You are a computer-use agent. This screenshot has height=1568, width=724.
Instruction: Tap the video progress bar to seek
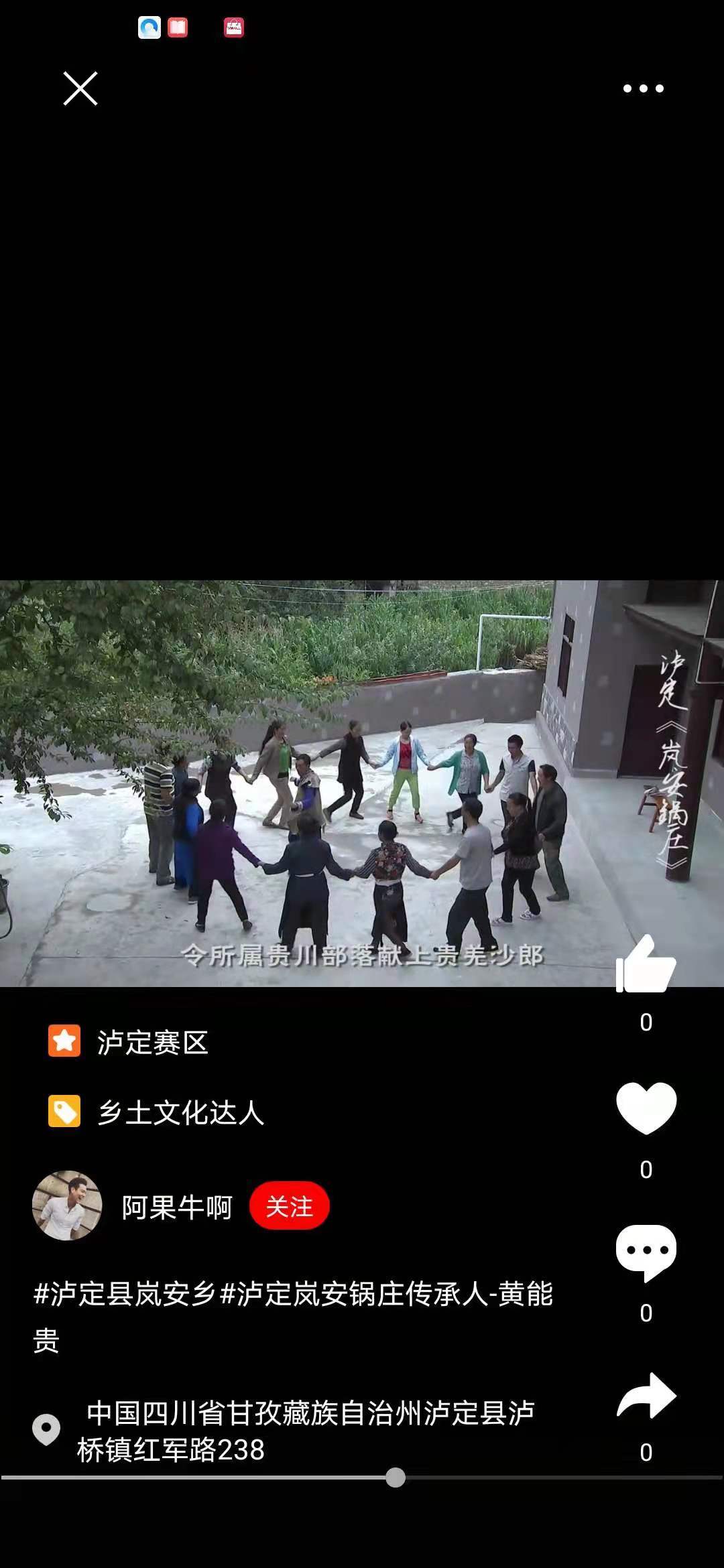536,1478
